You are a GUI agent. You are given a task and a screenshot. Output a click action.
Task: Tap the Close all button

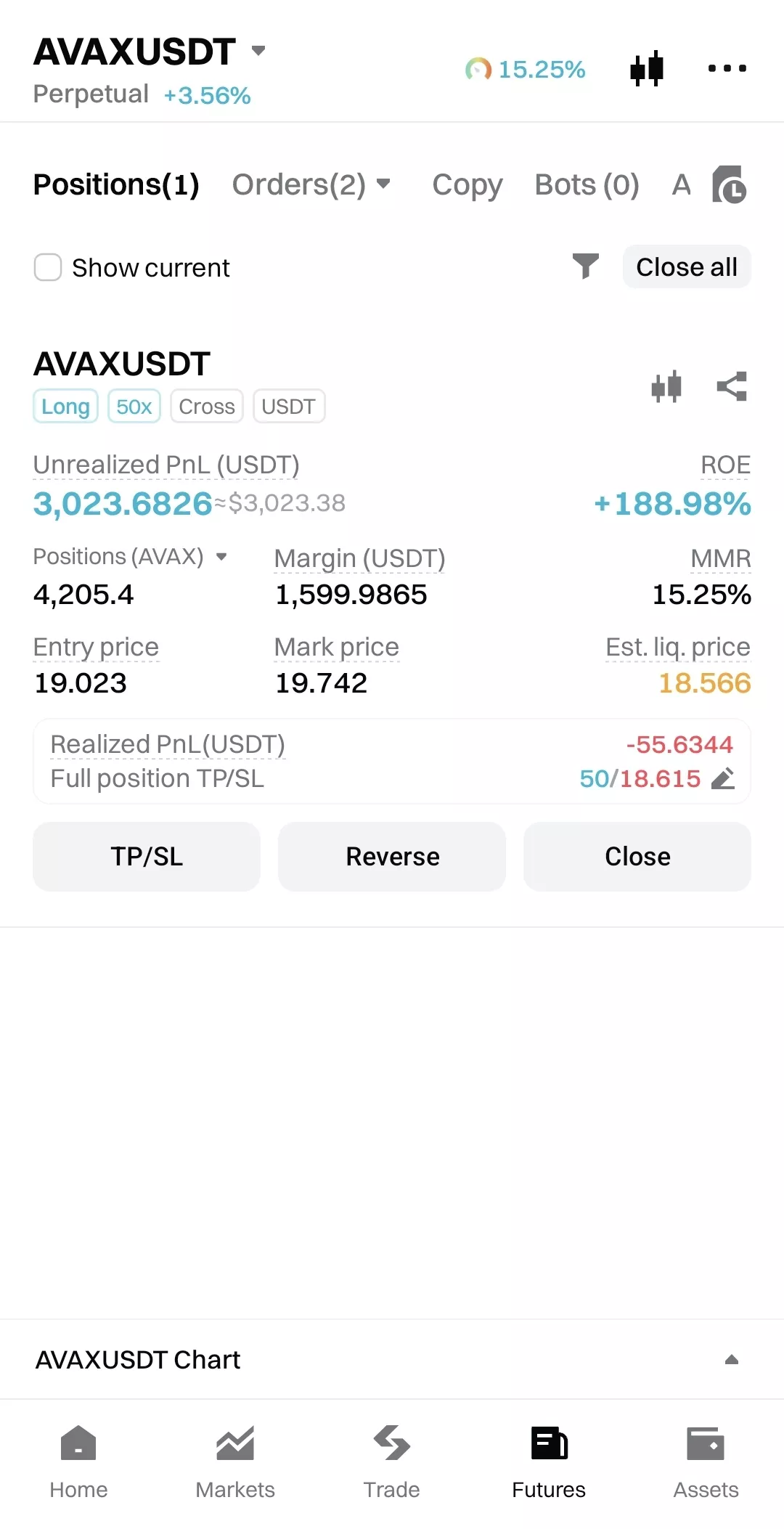pyautogui.click(x=687, y=266)
